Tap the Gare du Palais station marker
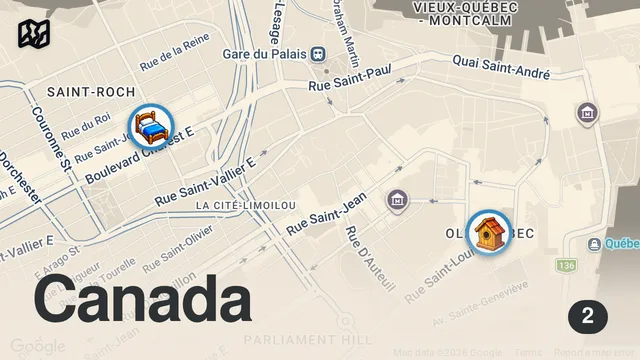640x360 pixels. (318, 54)
